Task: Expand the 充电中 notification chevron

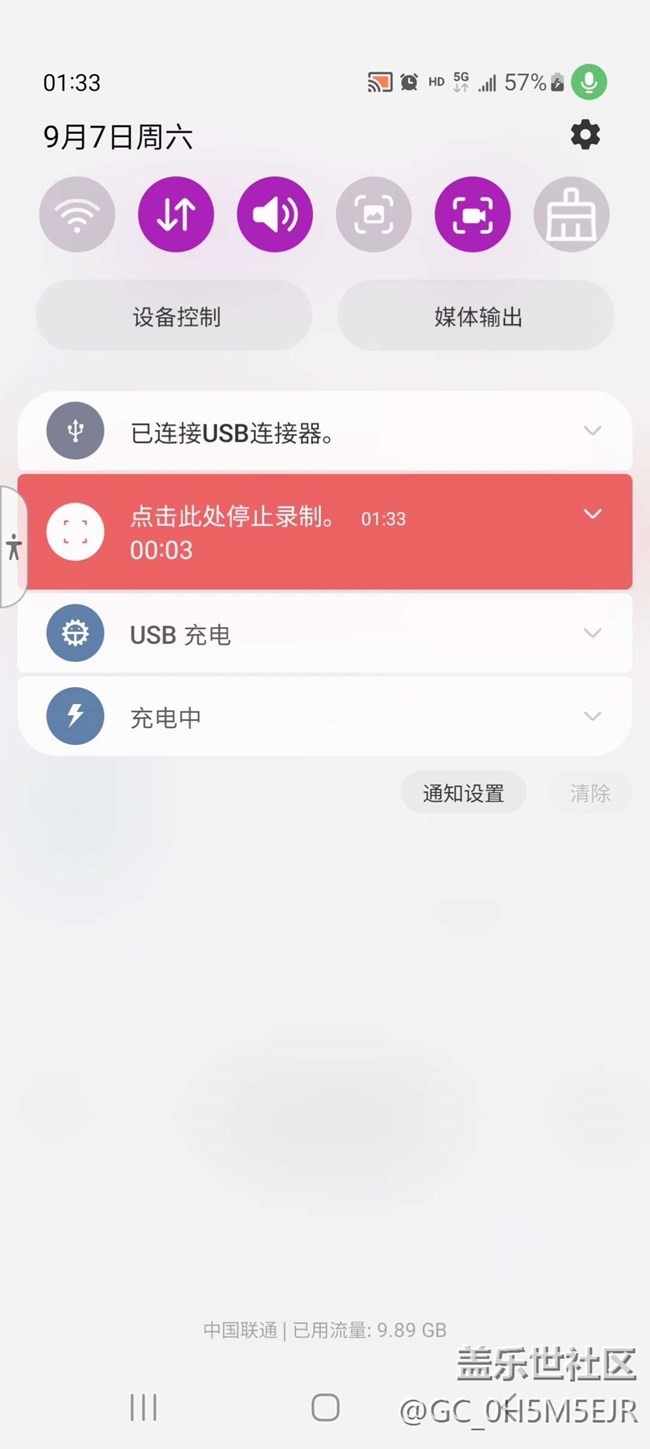Action: coord(593,716)
